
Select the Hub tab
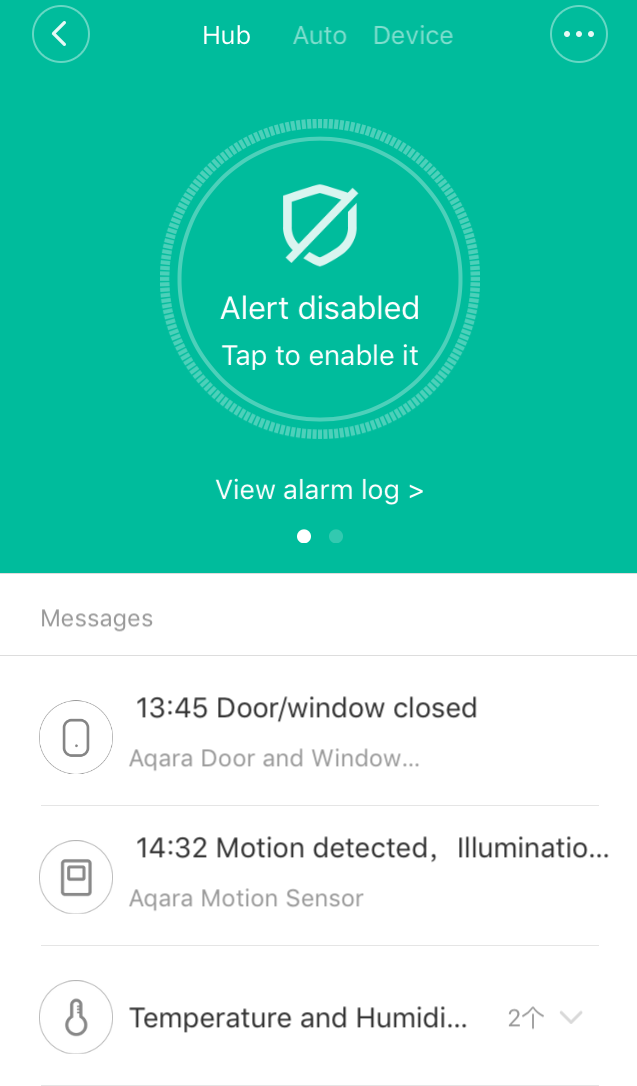pos(226,36)
